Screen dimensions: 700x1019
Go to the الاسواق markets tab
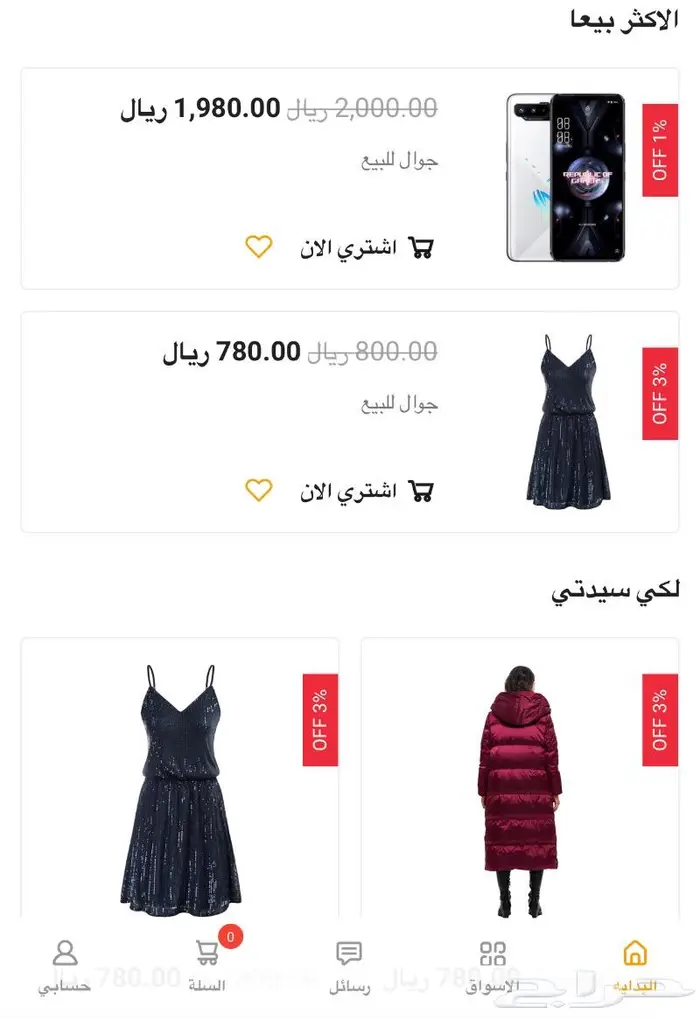493,966
